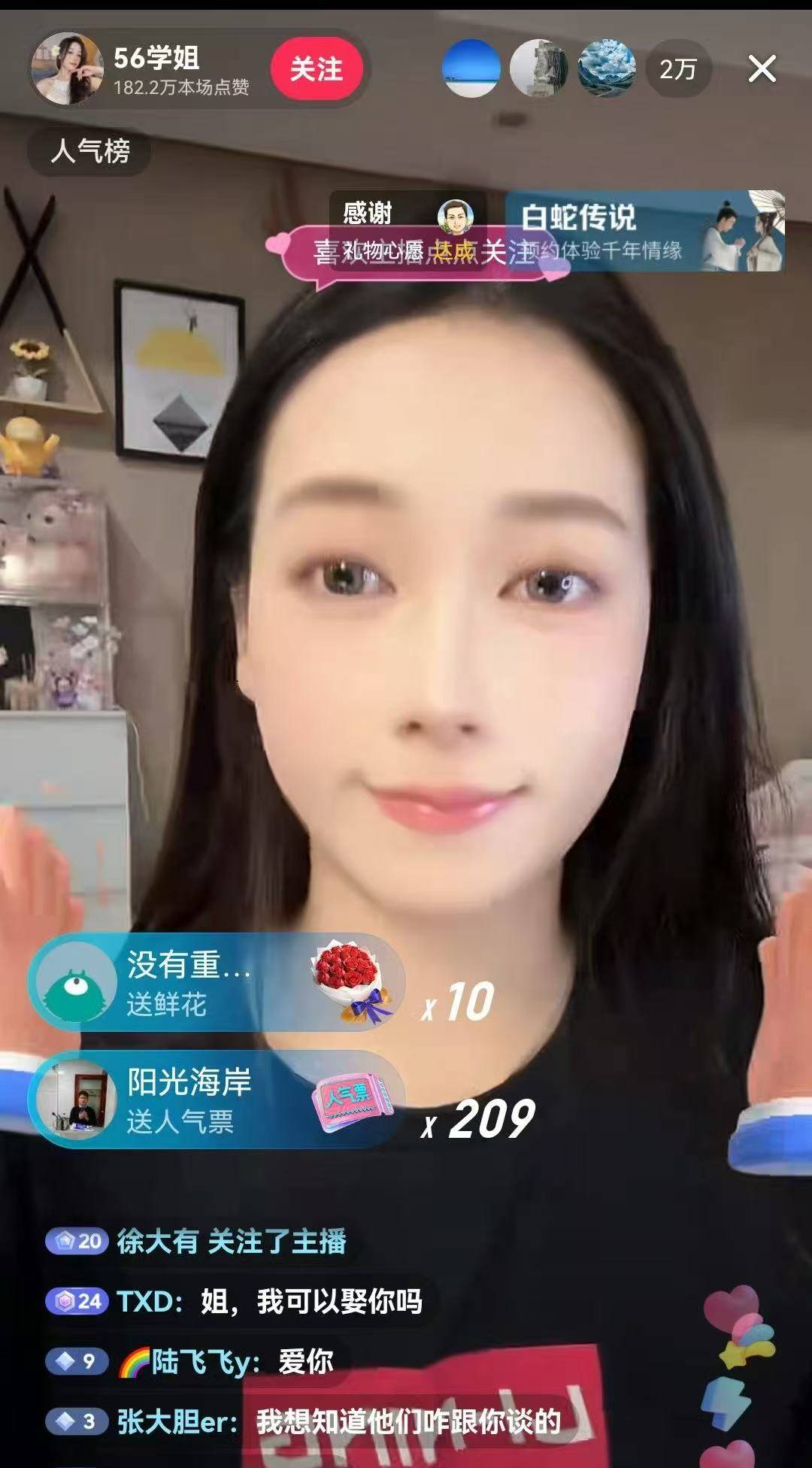Close the live stream
This screenshot has height=1468, width=812.
(762, 69)
